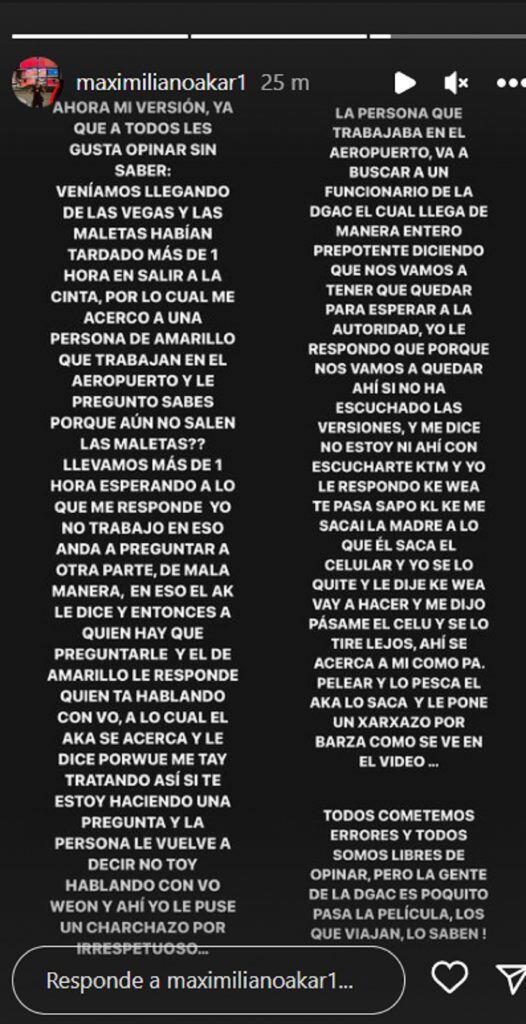The width and height of the screenshot is (526, 1024).
Task: Resume the story with the play button
Action: coord(404,83)
